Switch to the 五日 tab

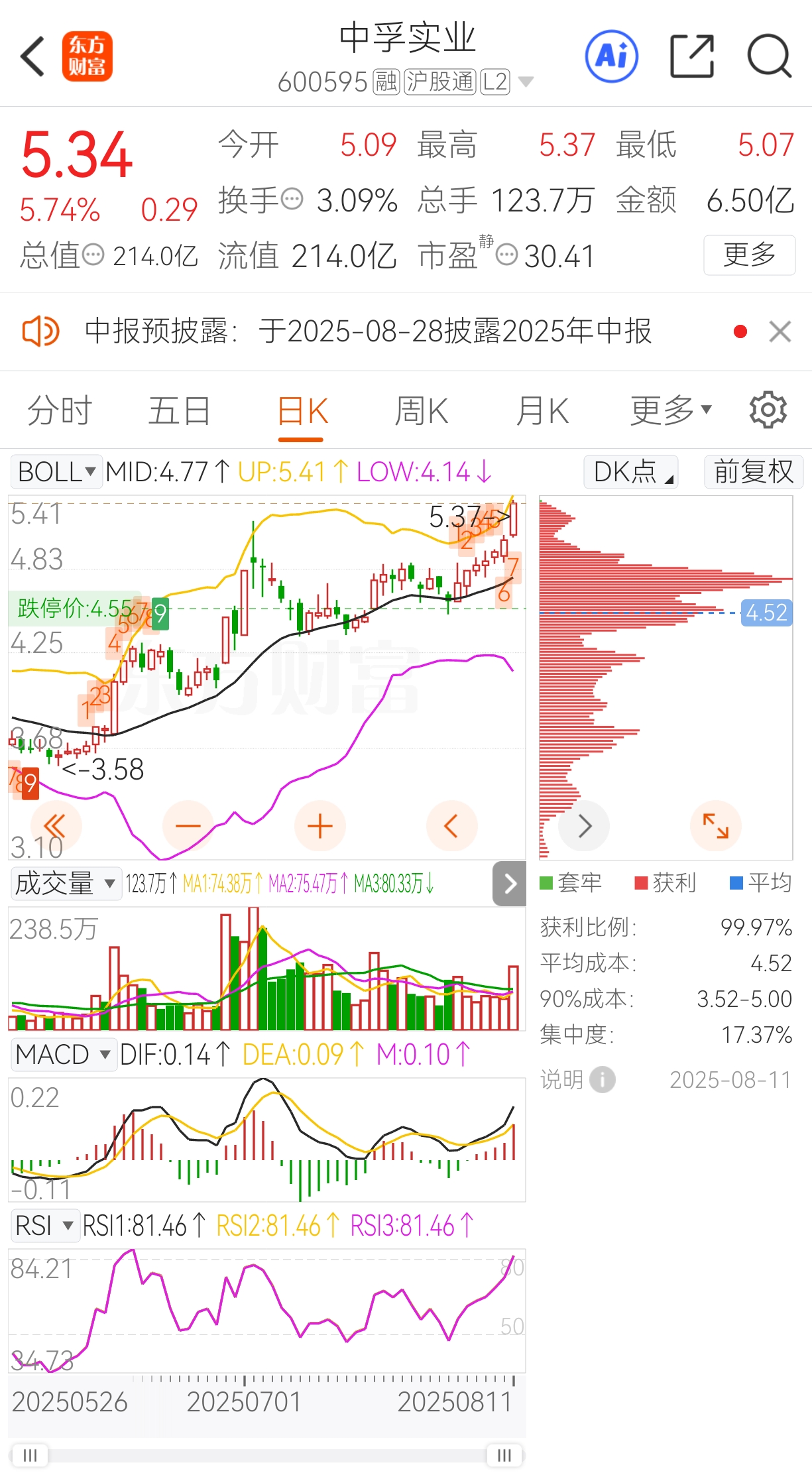tap(179, 410)
